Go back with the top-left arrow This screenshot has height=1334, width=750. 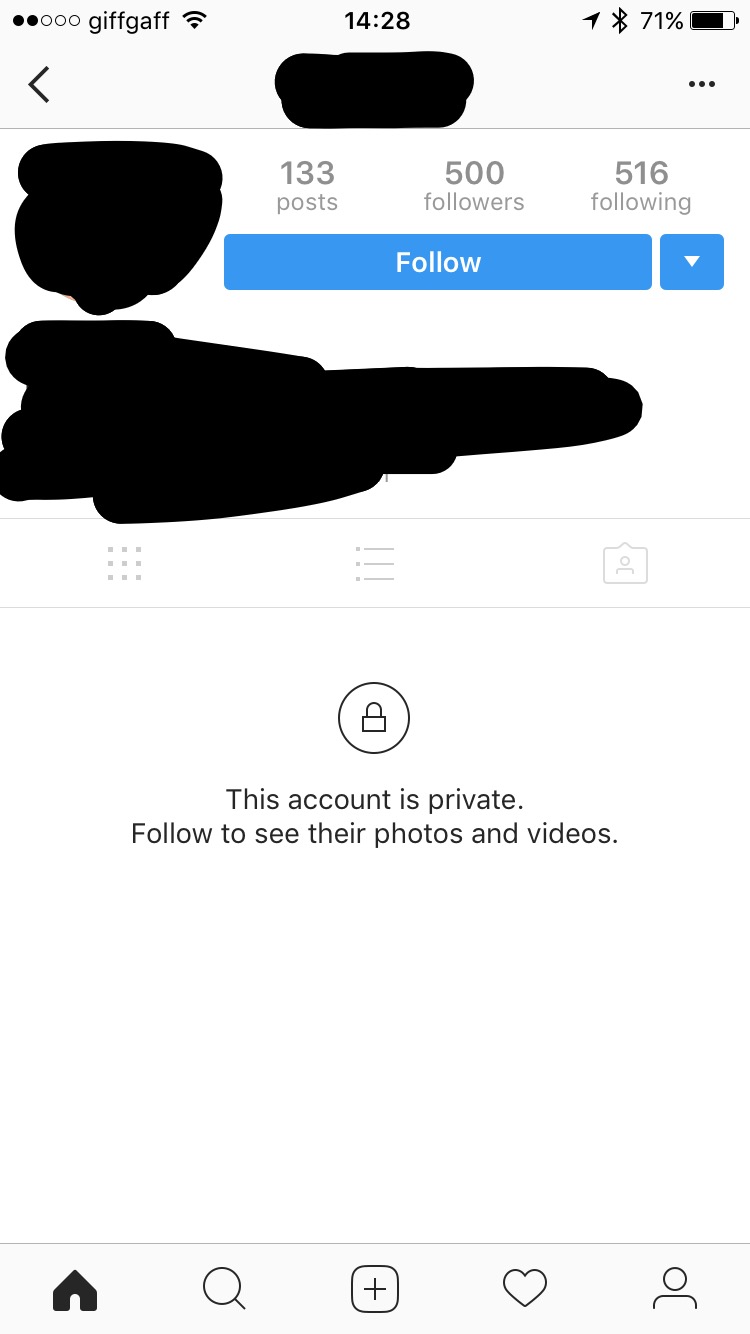[39, 85]
